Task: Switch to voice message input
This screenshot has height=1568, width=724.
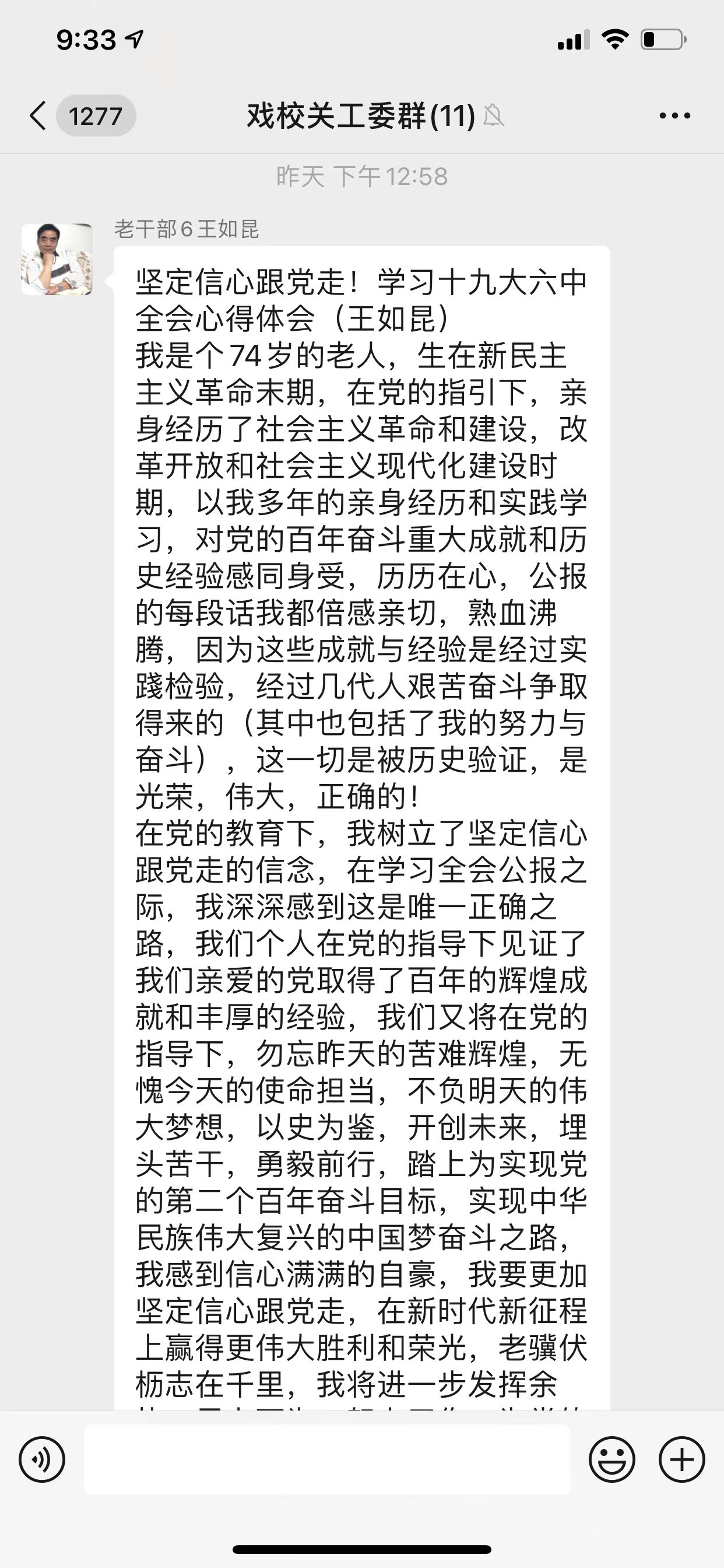Action: tap(42, 1459)
